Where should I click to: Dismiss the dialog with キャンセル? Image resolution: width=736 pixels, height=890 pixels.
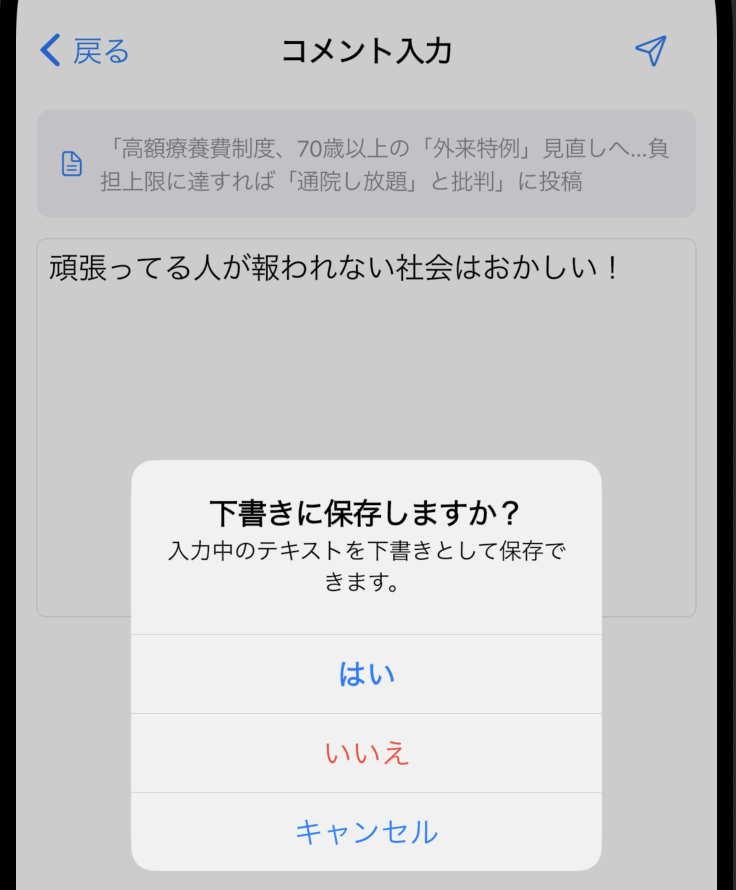(366, 831)
